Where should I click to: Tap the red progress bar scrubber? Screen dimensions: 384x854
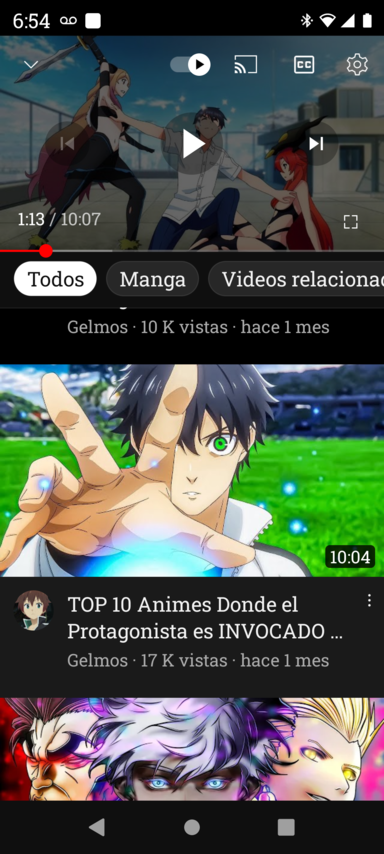point(46,251)
